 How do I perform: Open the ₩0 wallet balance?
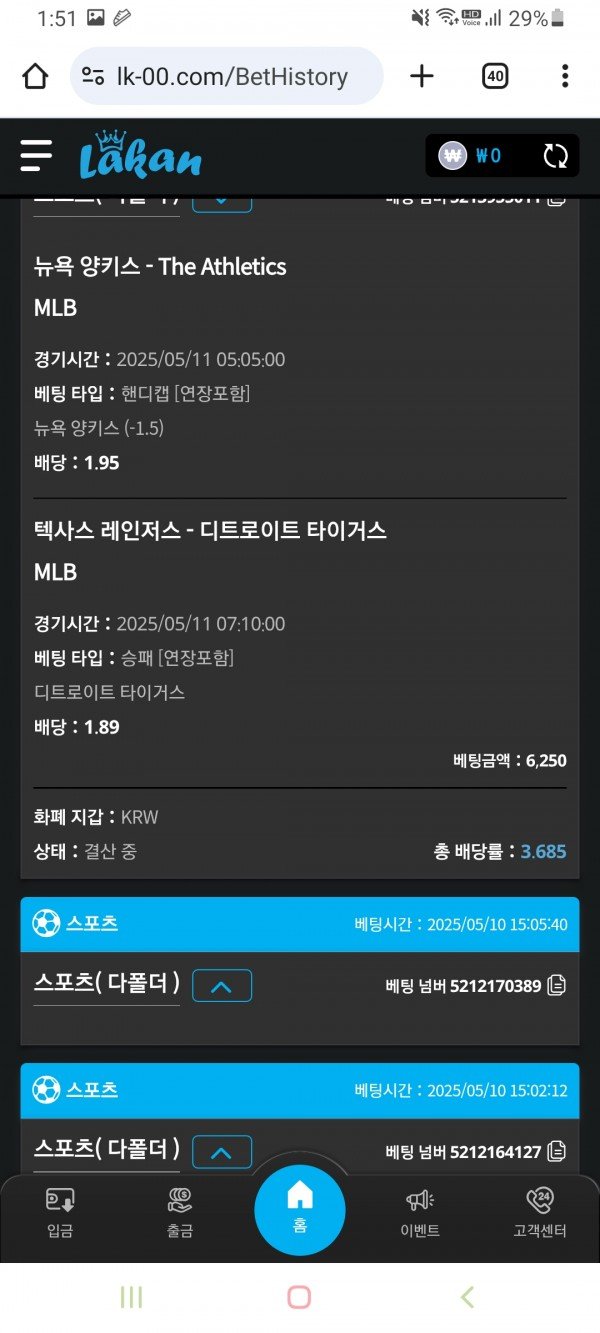click(x=472, y=156)
